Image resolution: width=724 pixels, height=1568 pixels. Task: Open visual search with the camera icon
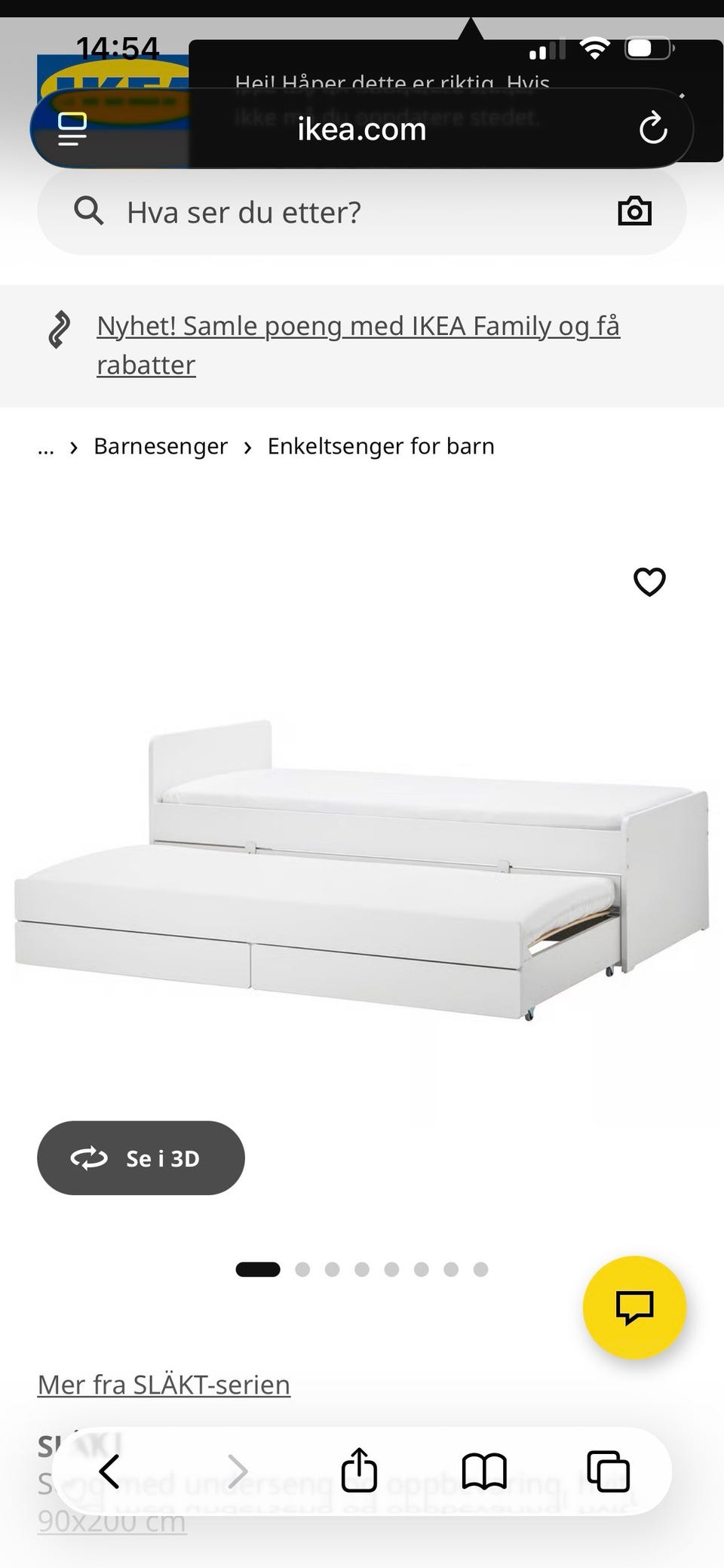click(x=634, y=211)
